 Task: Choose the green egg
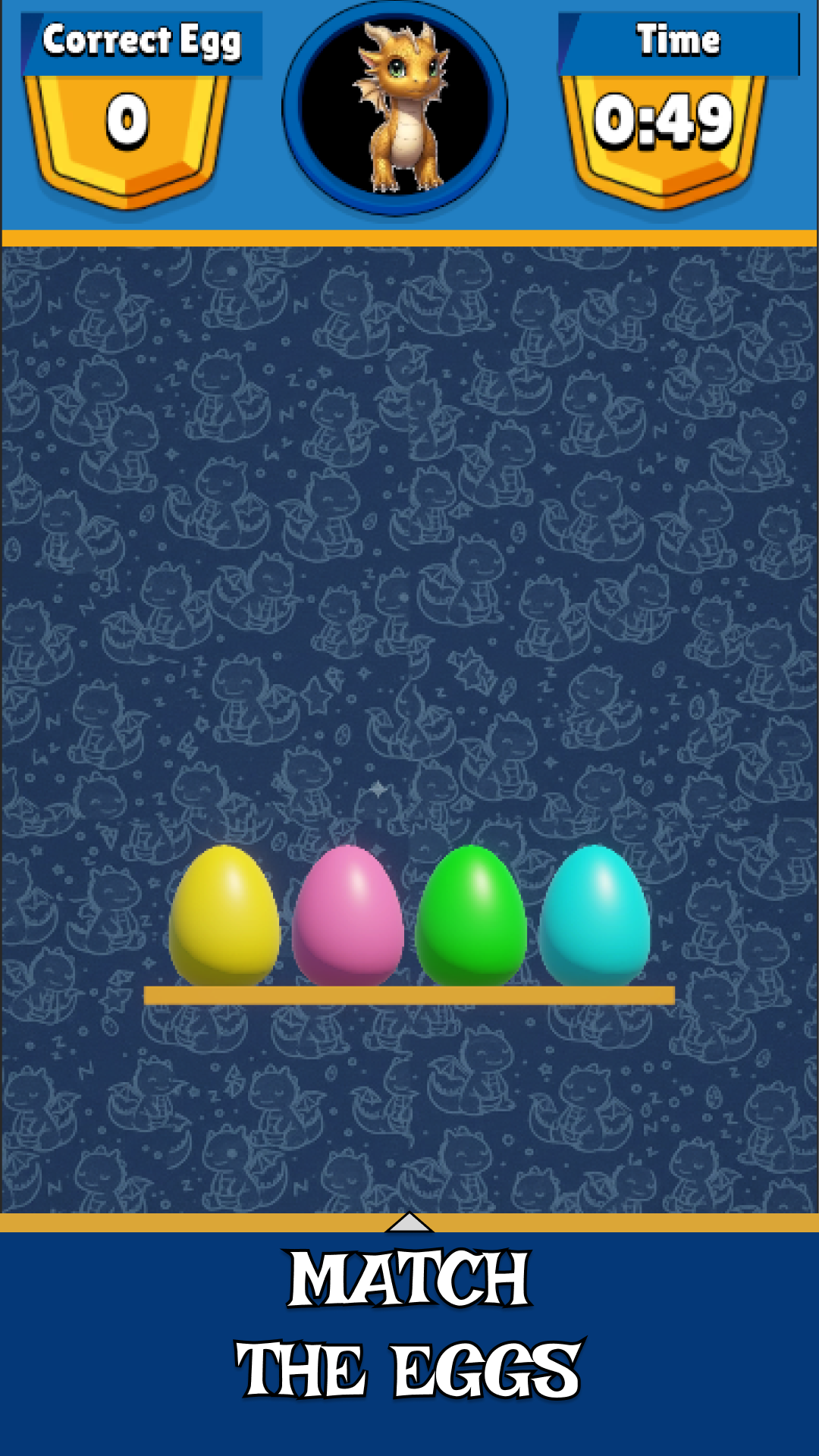point(471,916)
